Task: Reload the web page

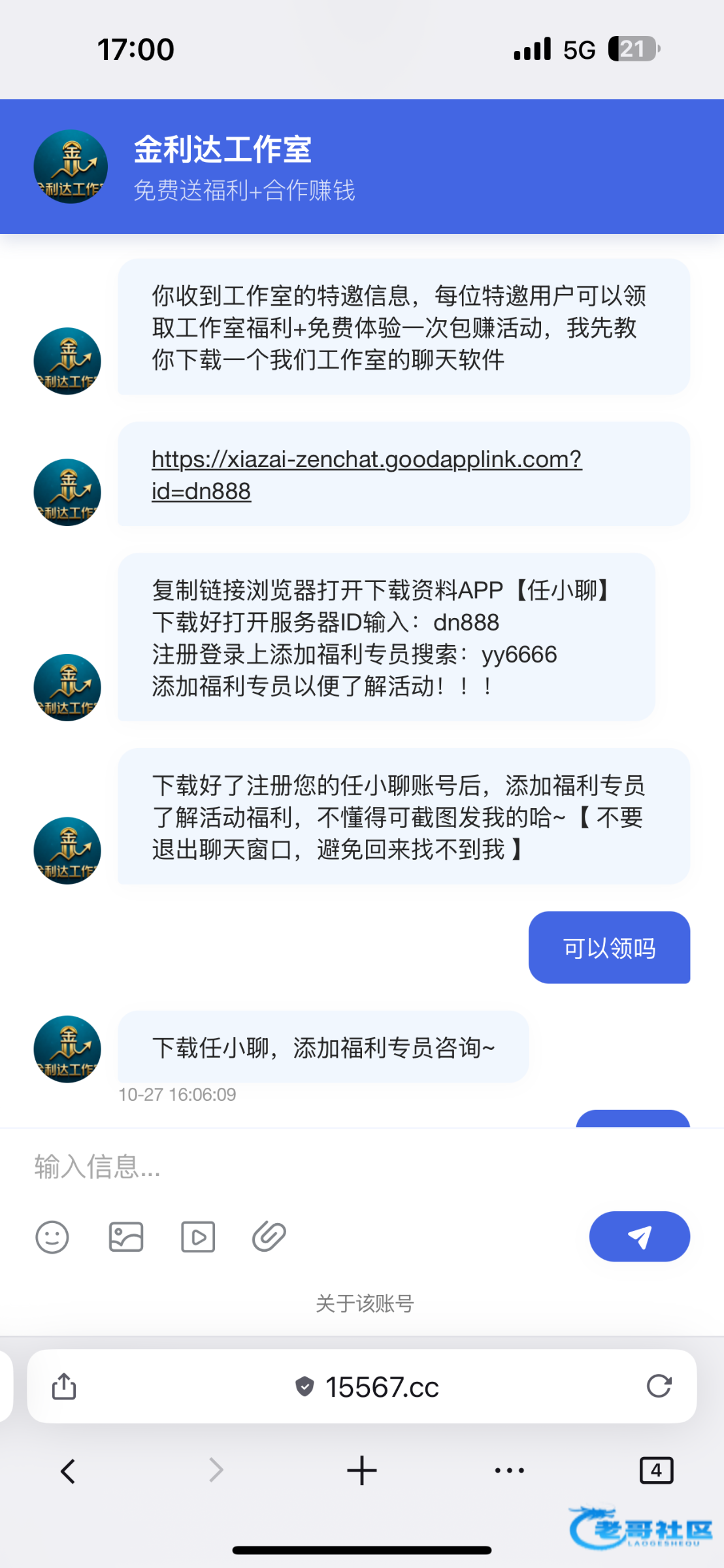Action: tap(659, 1386)
